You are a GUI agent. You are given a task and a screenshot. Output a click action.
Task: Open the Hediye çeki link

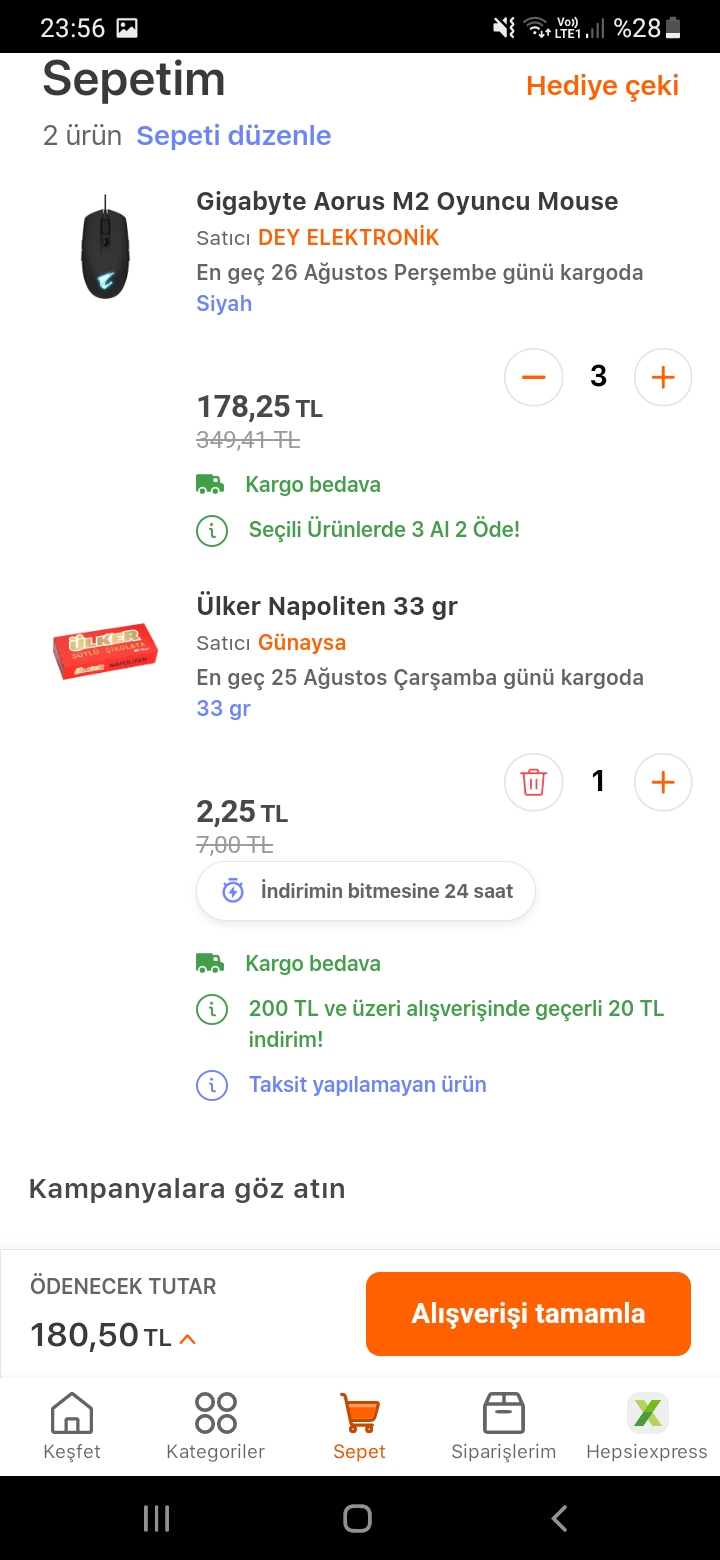(602, 86)
